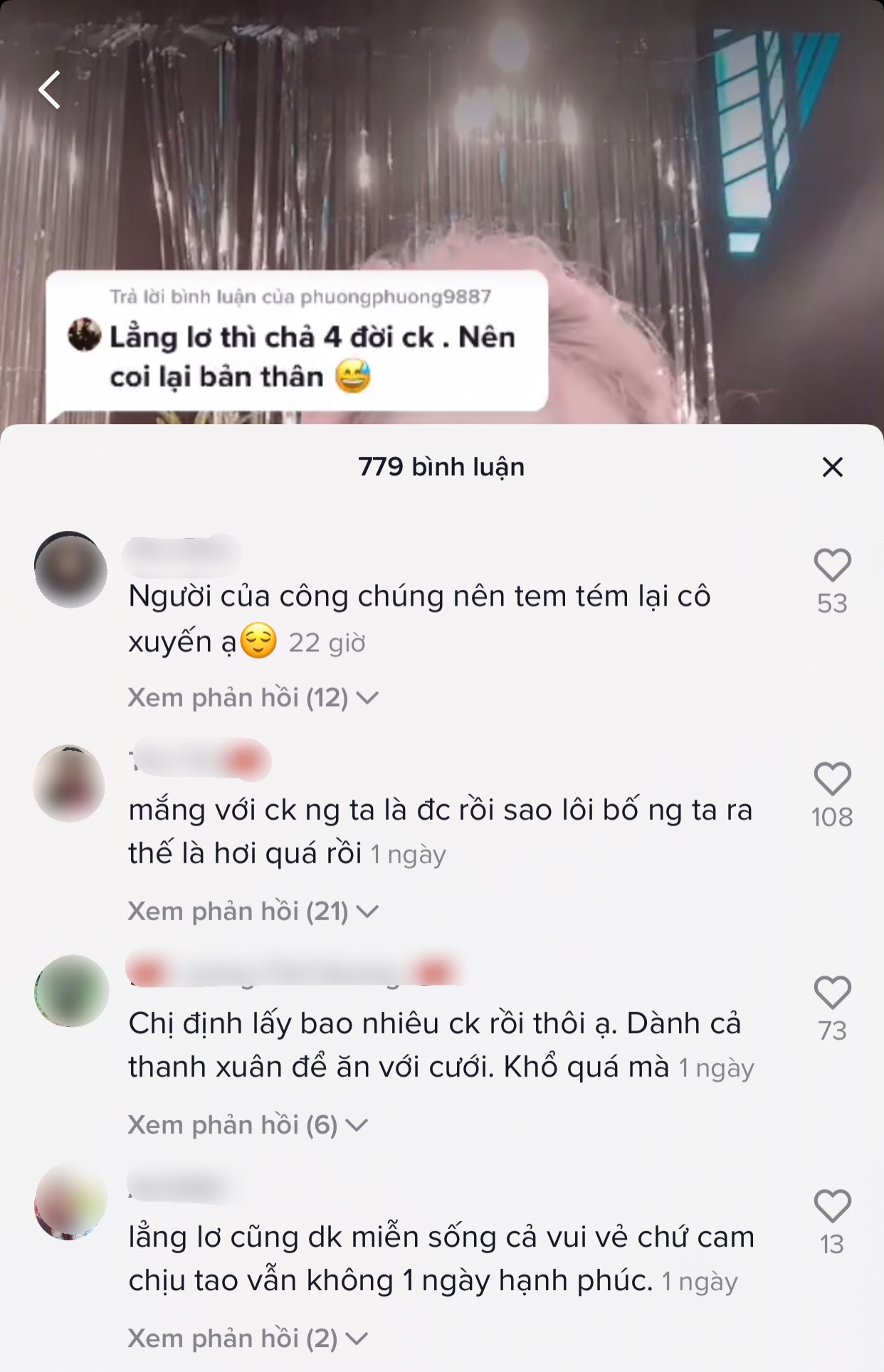Screen dimensions: 884x1372
Task: Go back using the top-left arrow
Action: [49, 90]
